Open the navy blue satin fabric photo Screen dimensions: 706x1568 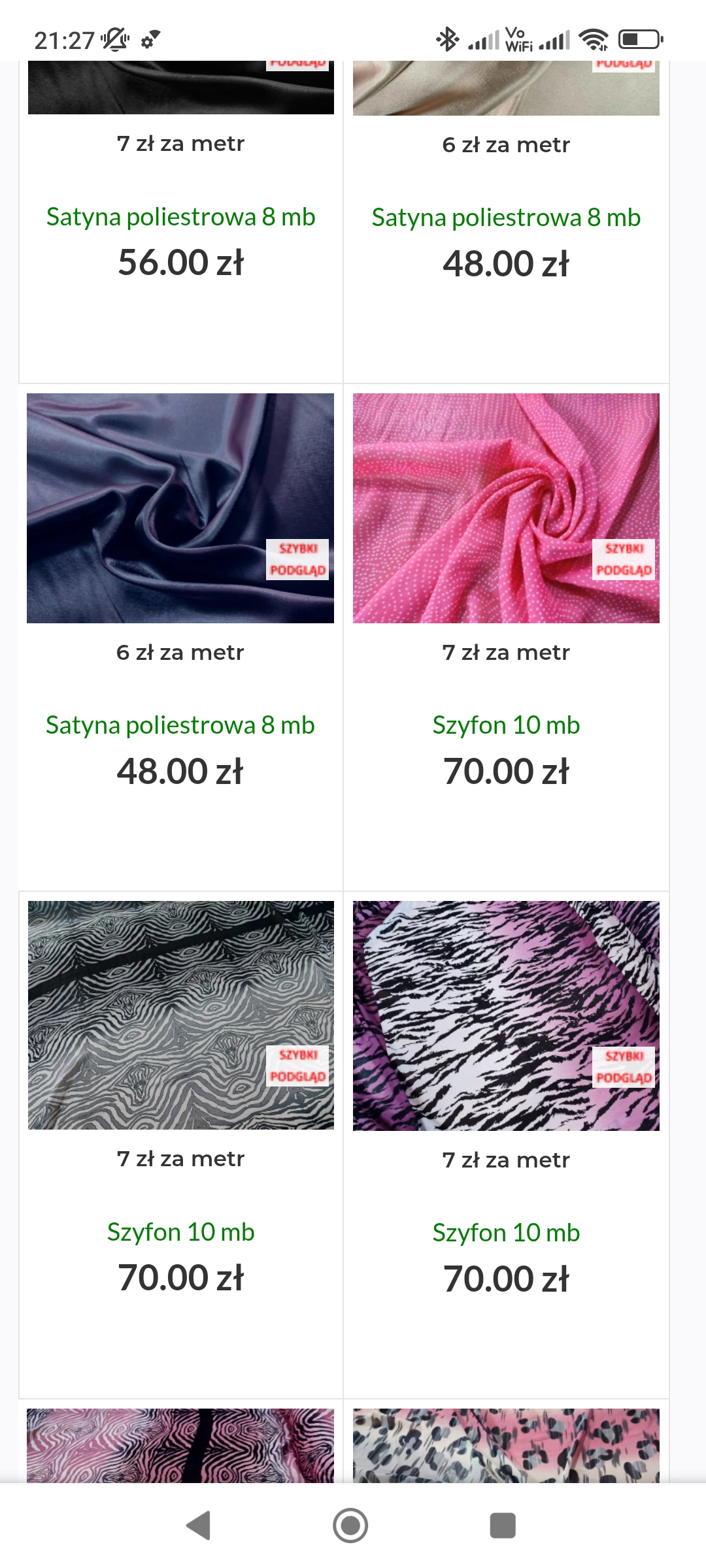tap(180, 508)
